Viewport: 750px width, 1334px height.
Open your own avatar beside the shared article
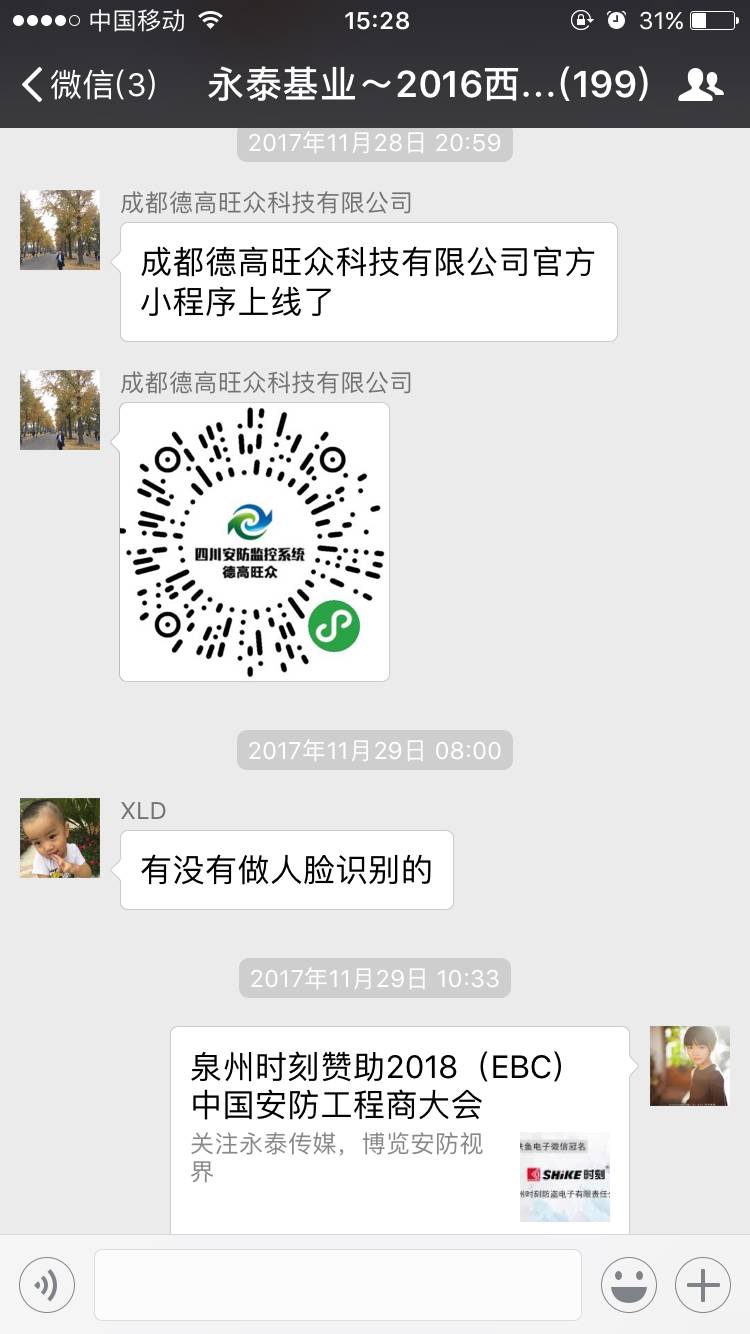click(689, 1066)
